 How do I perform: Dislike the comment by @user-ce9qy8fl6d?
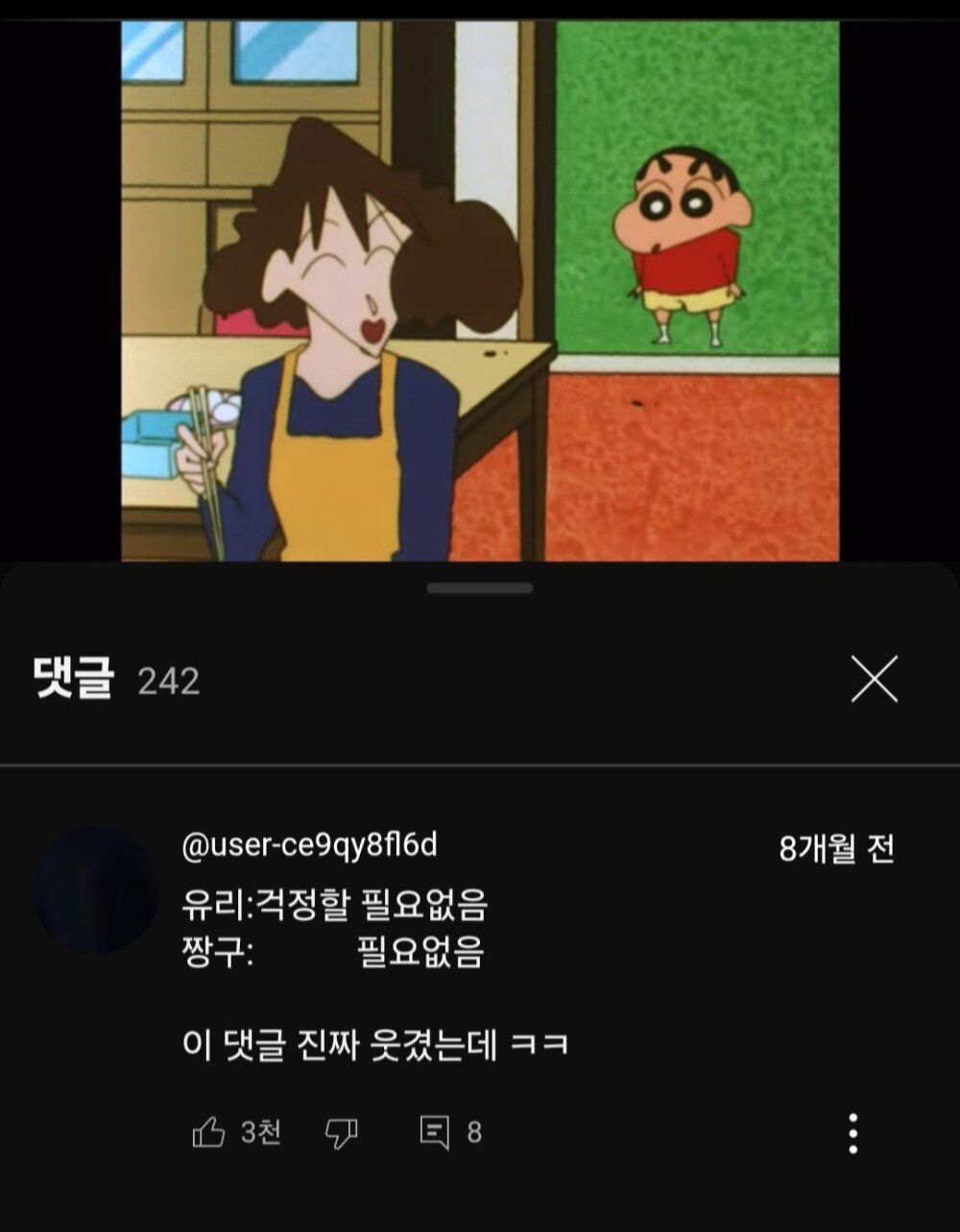pos(341,1133)
